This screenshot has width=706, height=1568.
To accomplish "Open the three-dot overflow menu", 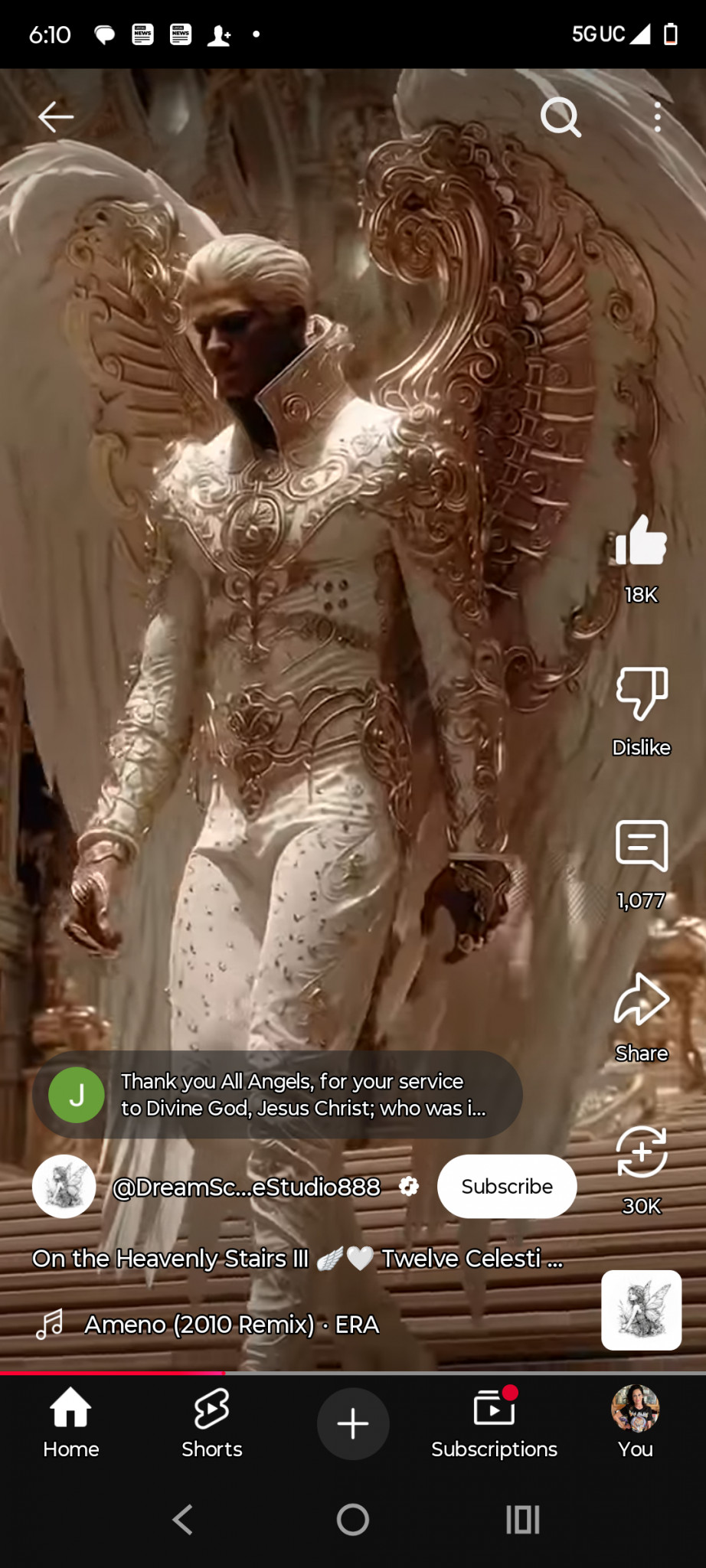I will pyautogui.click(x=657, y=117).
